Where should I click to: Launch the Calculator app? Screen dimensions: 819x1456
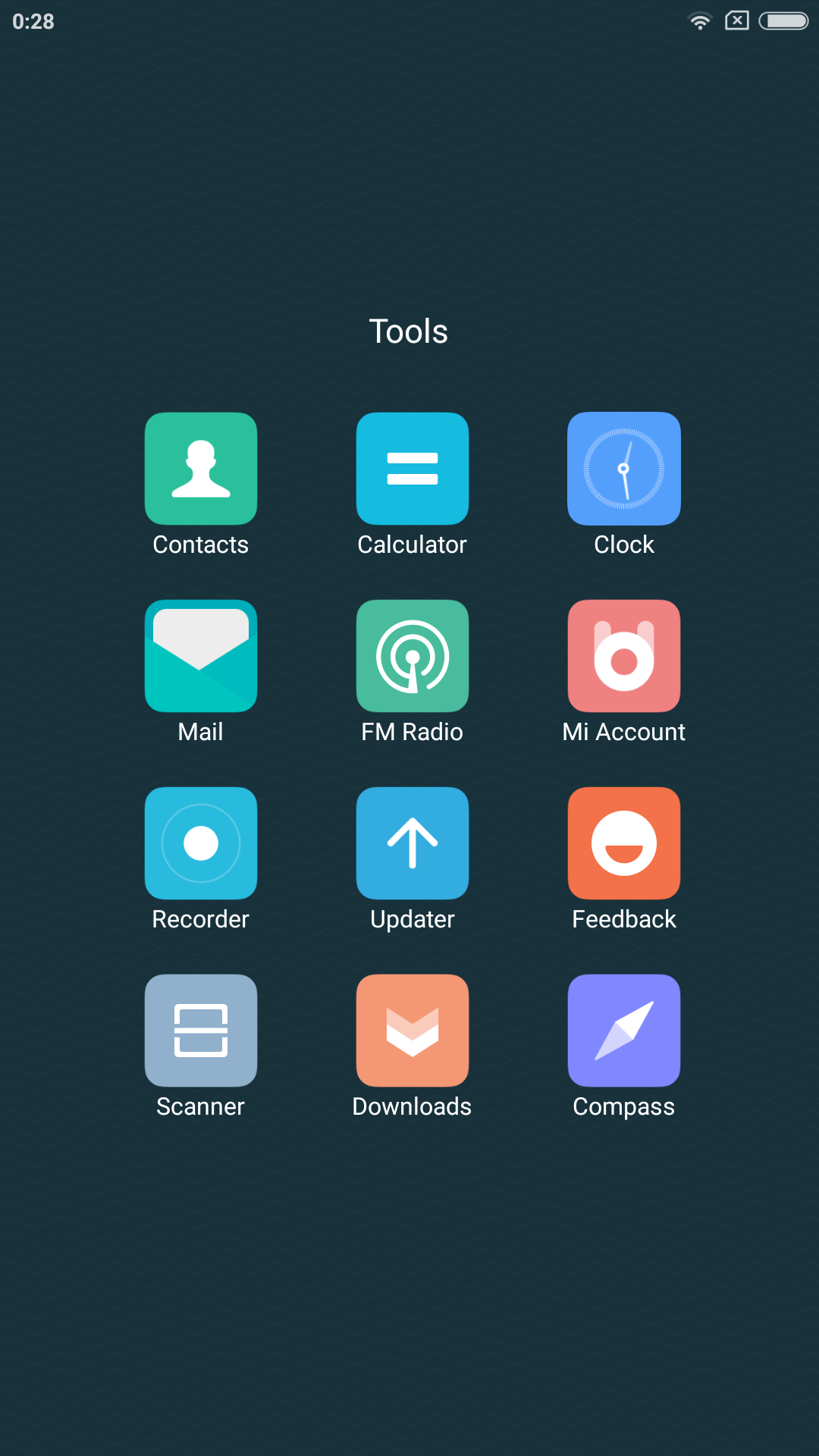click(413, 469)
